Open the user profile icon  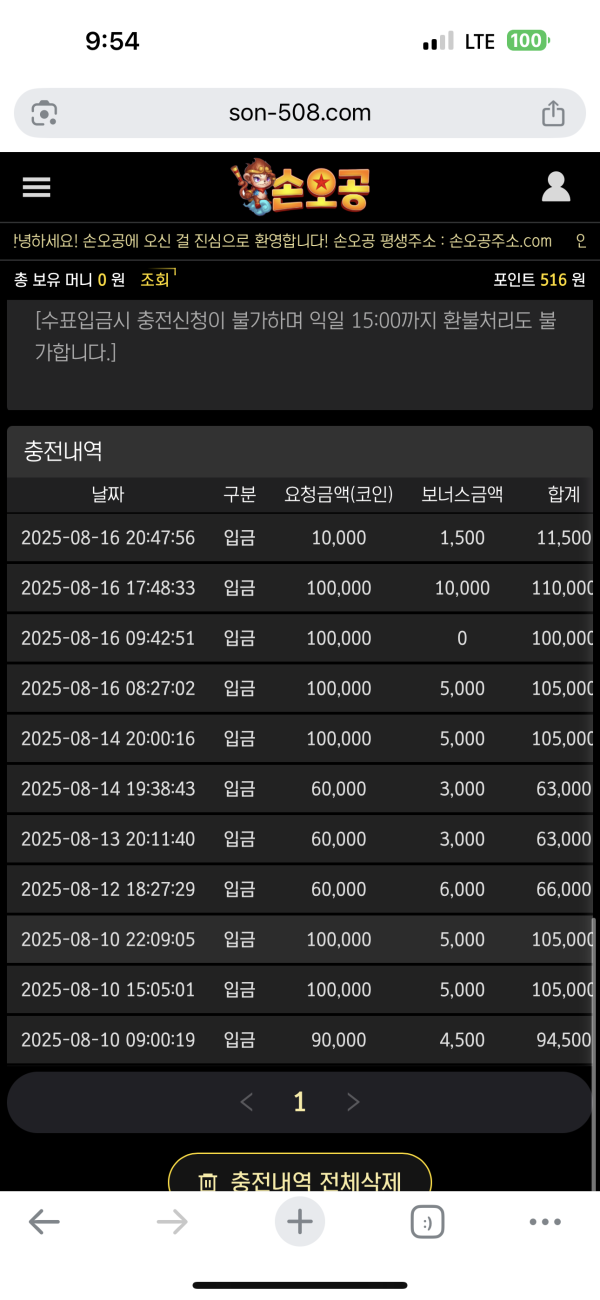[555, 187]
